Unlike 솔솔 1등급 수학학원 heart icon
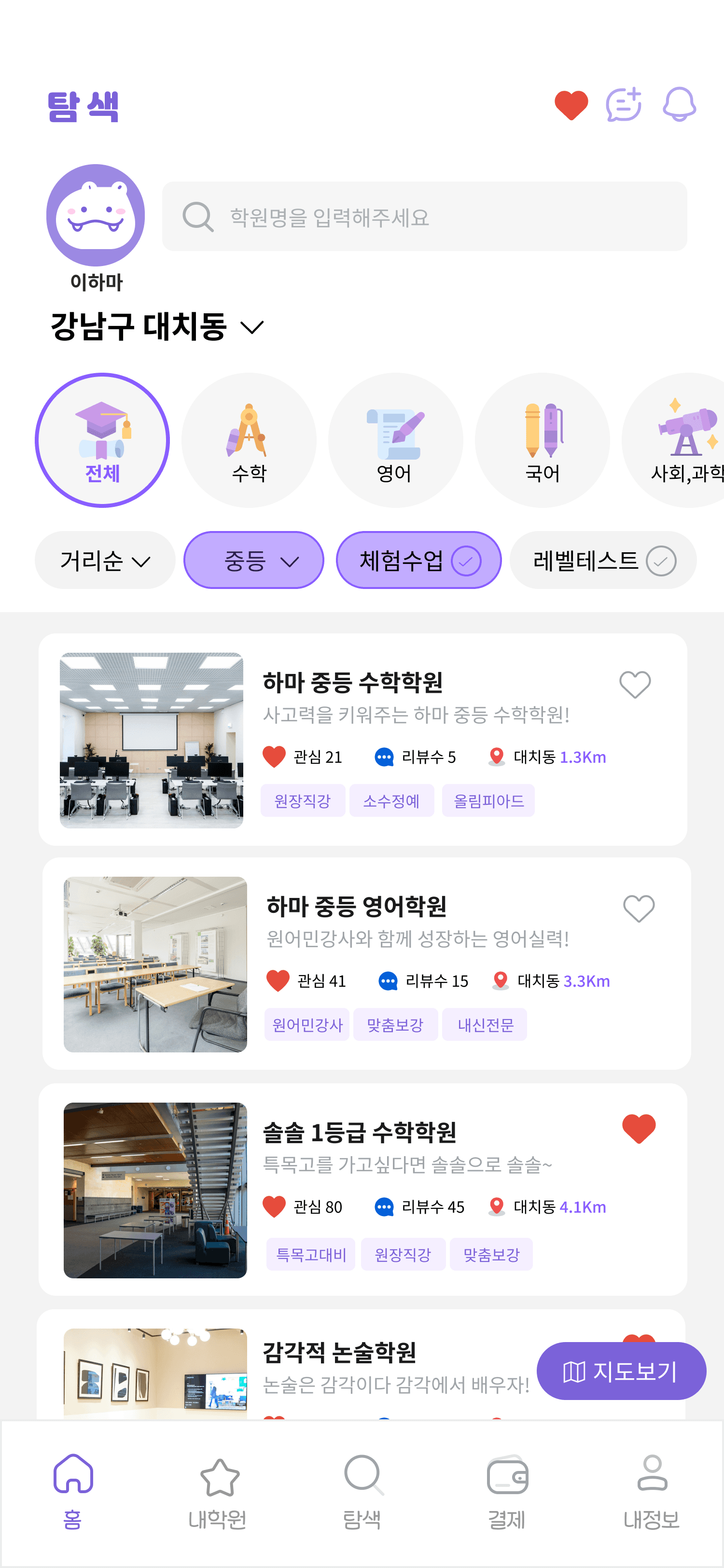This screenshot has width=724, height=1568. tap(639, 1129)
